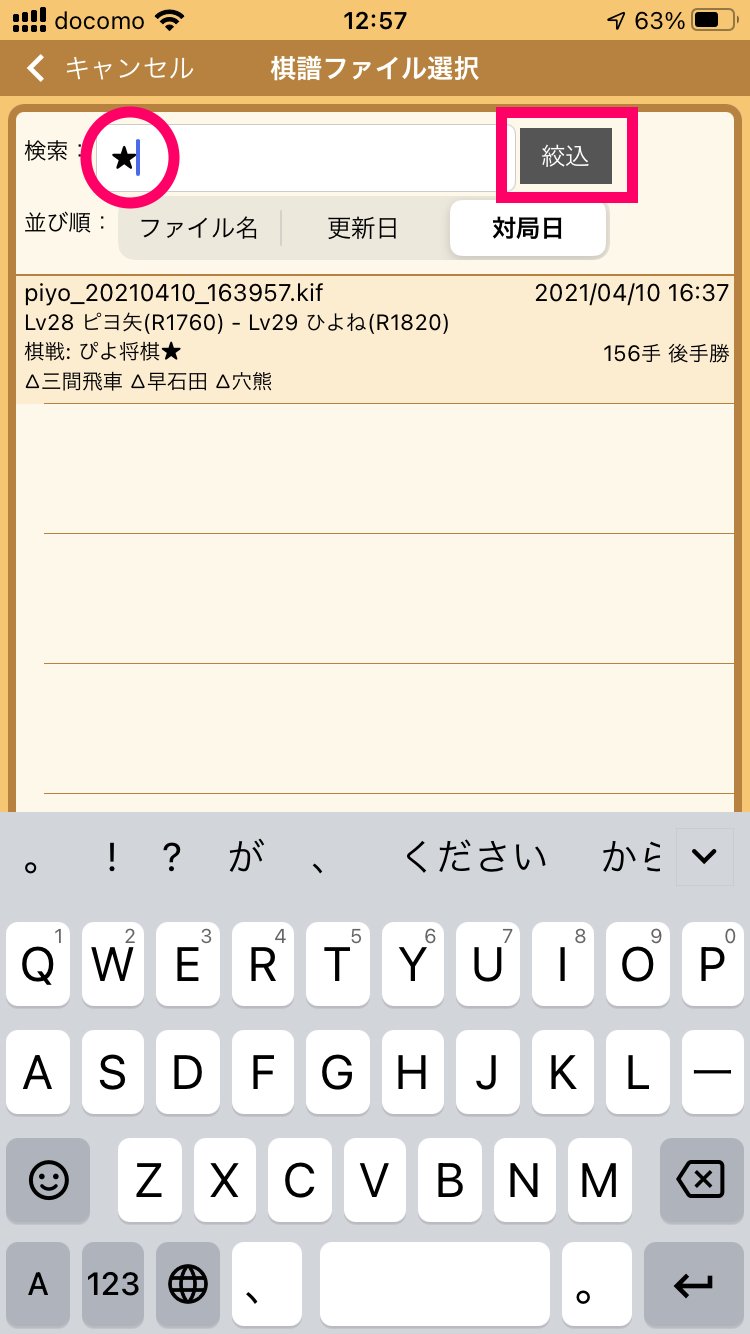750x1334 pixels.
Task: Collapse the predictive text bar
Action: pos(704,856)
